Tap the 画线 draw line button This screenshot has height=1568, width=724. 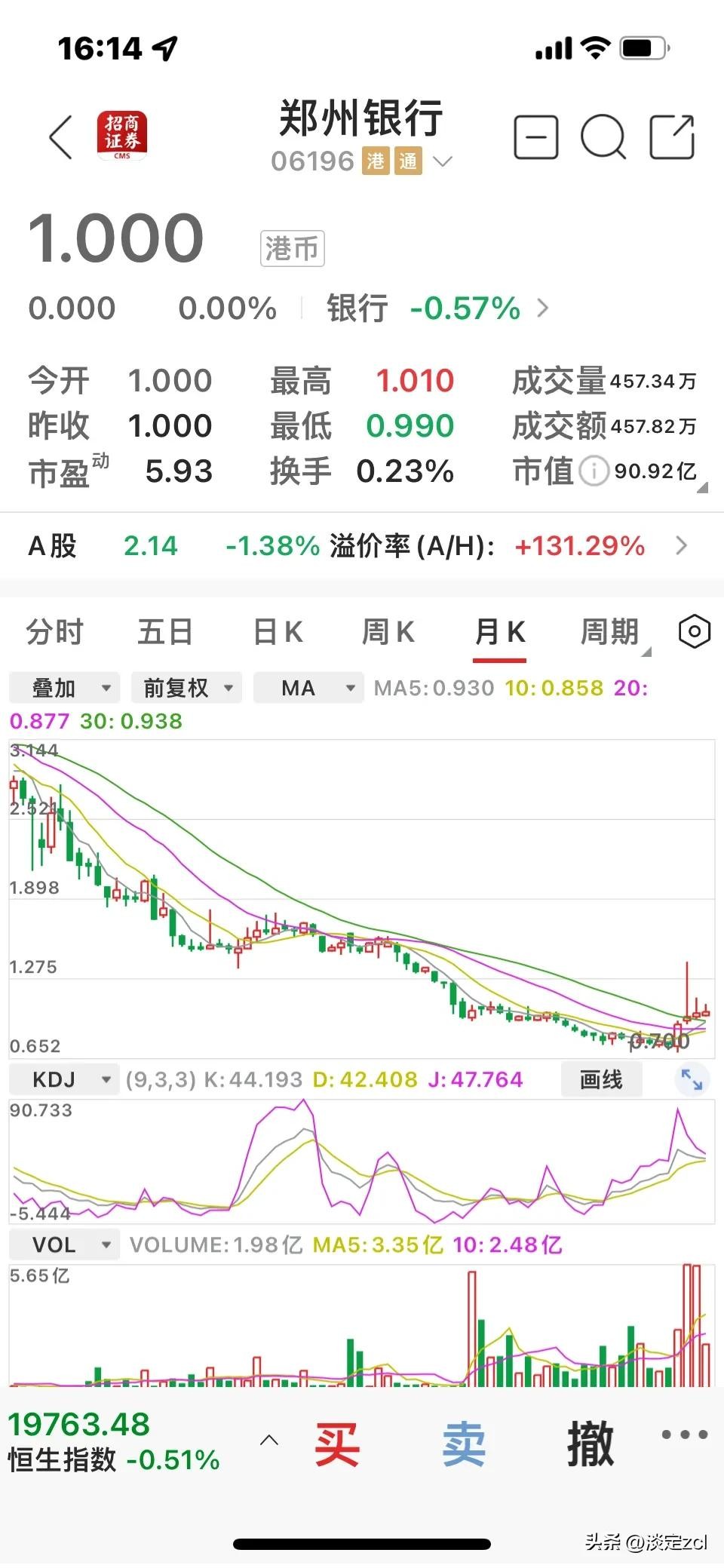click(601, 1080)
